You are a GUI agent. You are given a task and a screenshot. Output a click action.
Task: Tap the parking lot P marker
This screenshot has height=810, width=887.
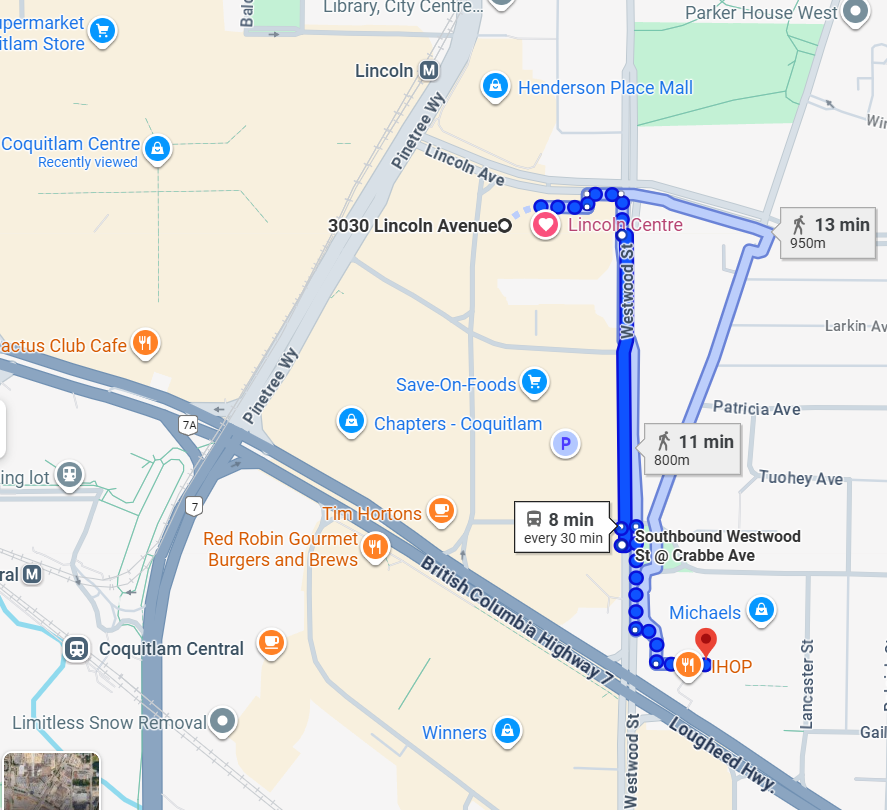coord(566,443)
